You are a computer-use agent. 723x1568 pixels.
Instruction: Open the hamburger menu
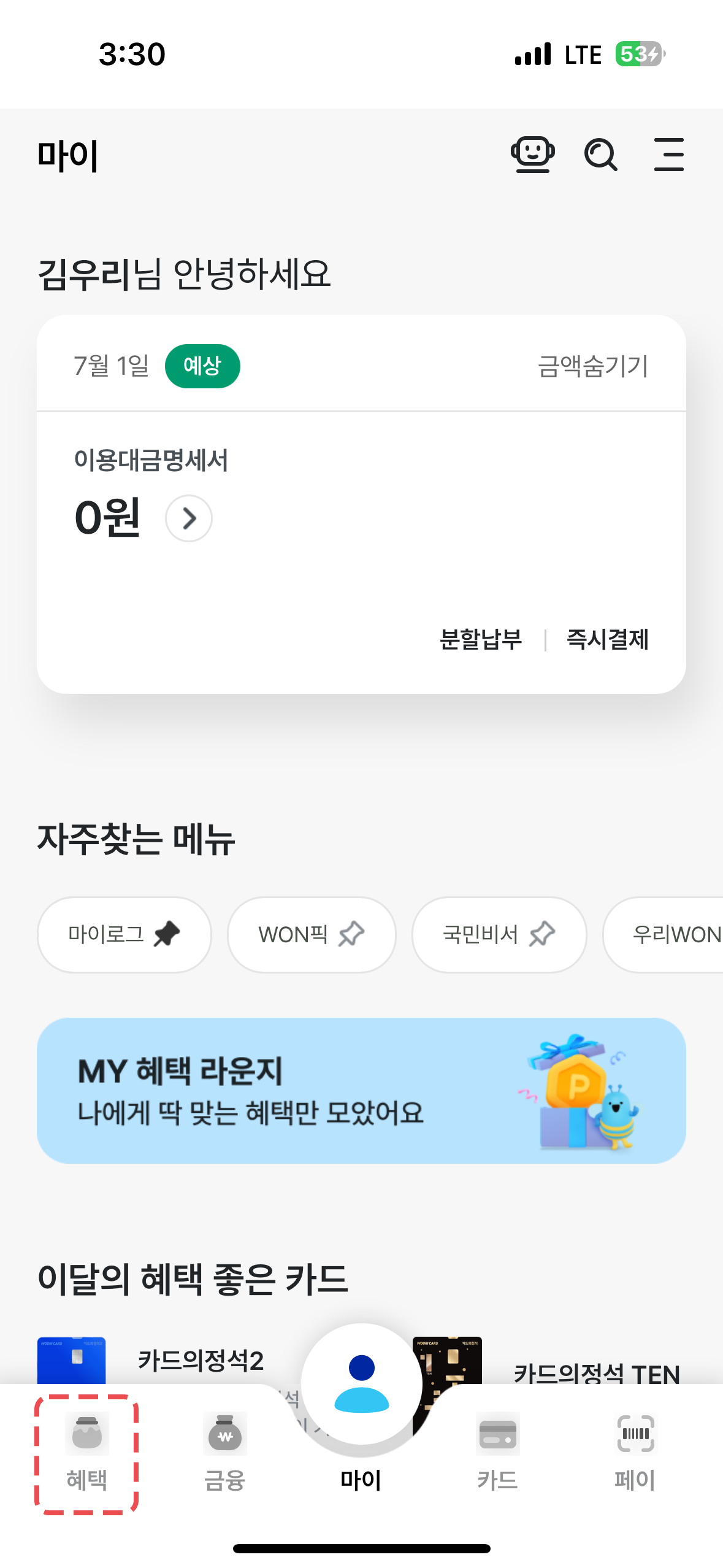tap(668, 155)
